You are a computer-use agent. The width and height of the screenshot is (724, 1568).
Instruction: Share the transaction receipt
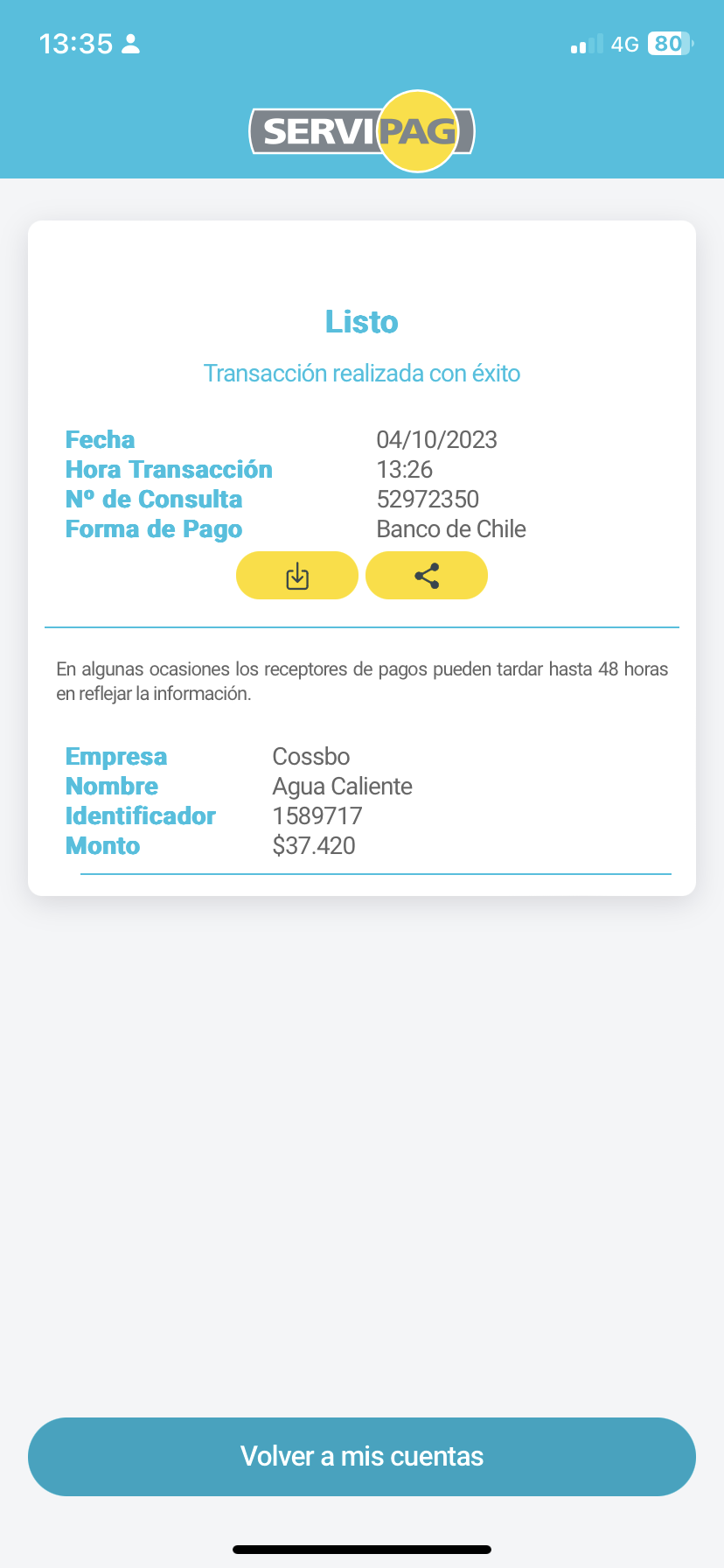click(427, 576)
